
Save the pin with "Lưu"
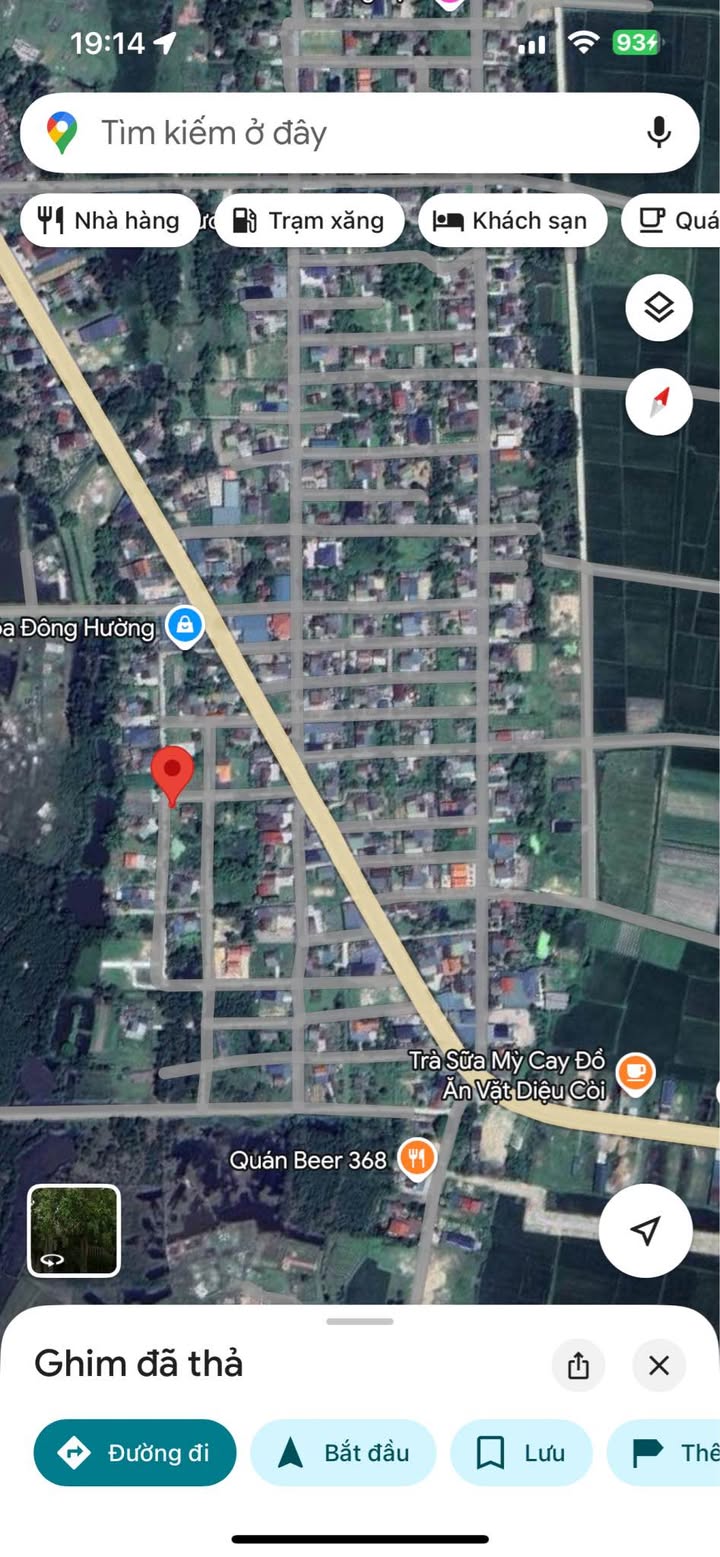(521, 1453)
